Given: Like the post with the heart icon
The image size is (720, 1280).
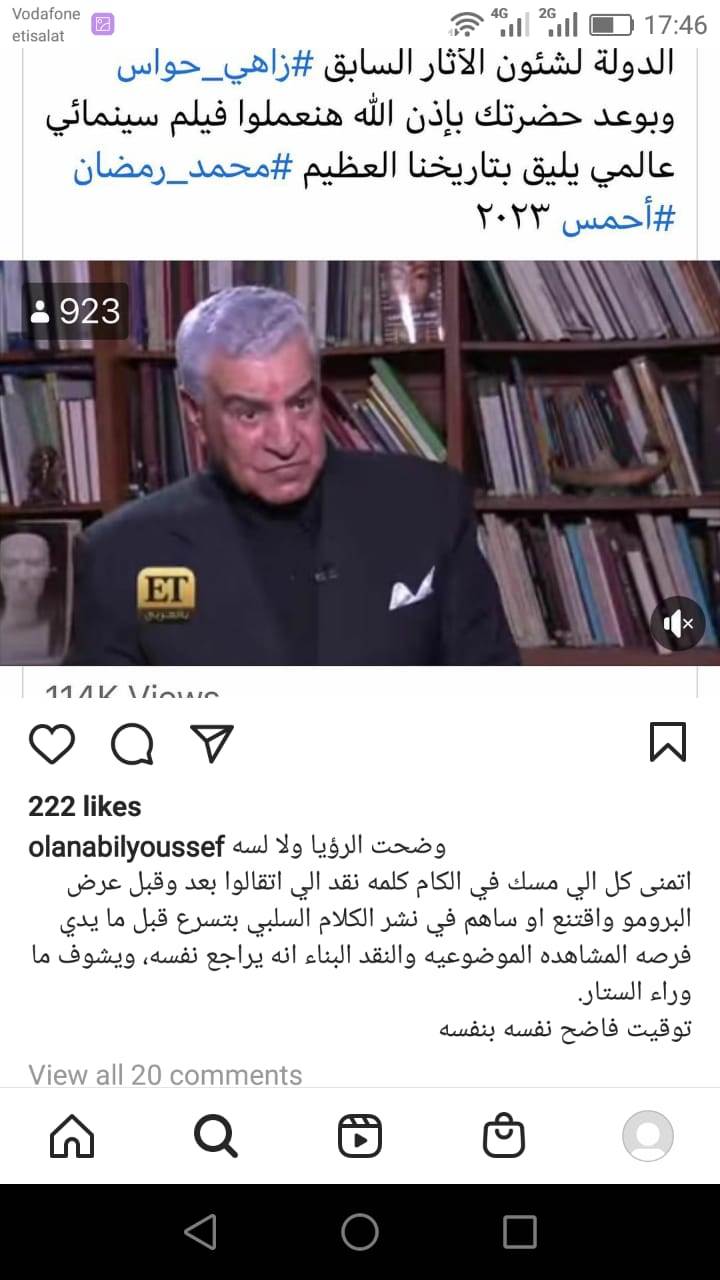Looking at the screenshot, I should click(52, 744).
